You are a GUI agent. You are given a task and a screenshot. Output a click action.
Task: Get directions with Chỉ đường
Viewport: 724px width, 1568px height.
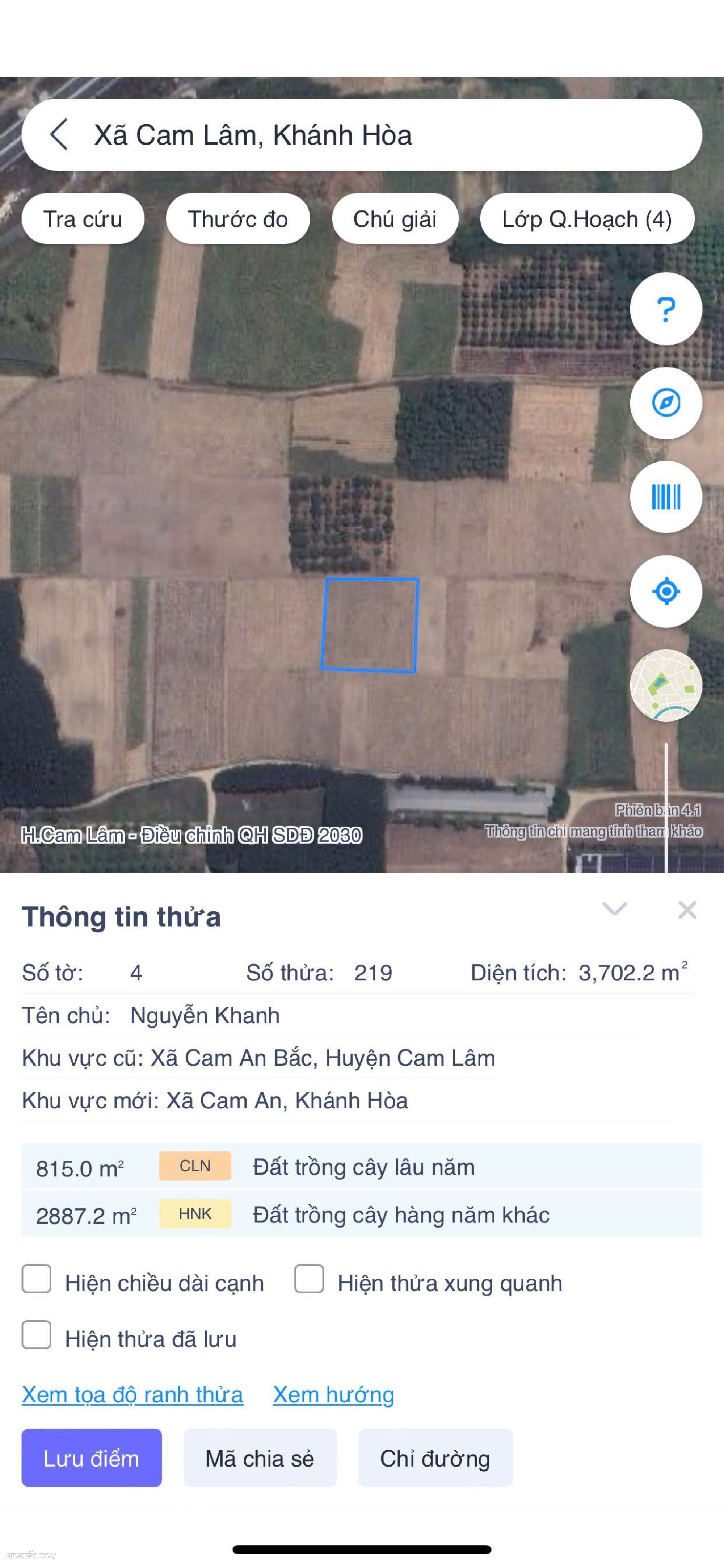point(435,1458)
